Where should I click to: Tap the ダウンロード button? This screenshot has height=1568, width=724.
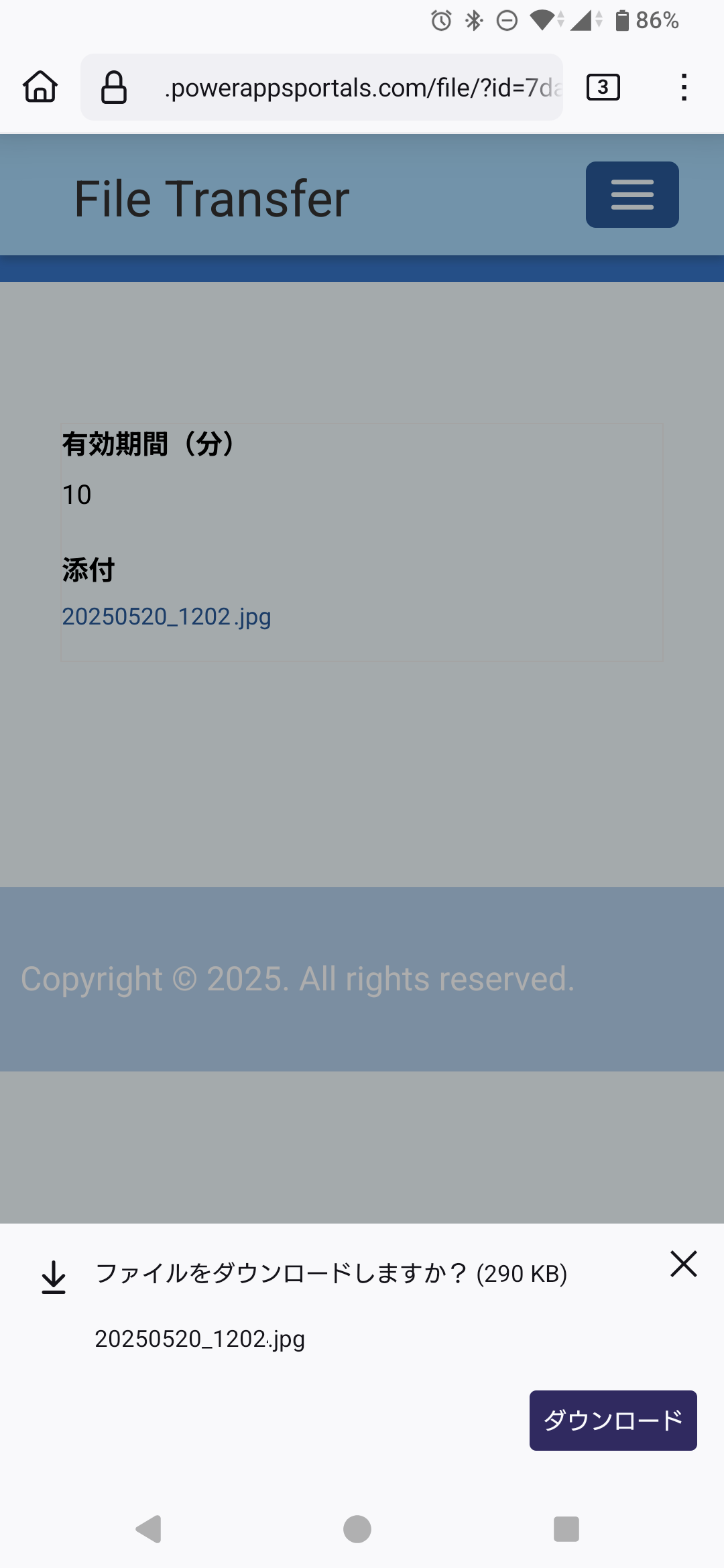[613, 1421]
